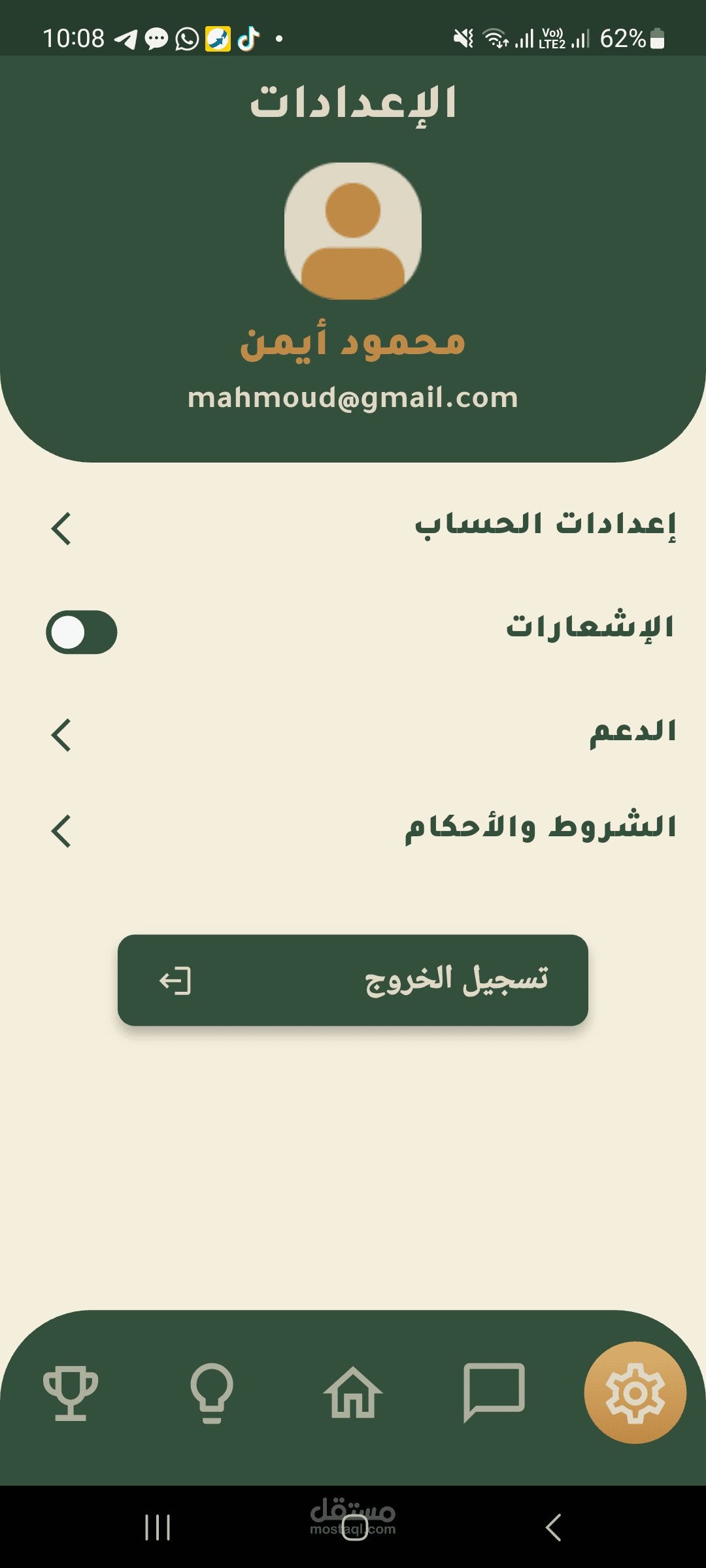The height and width of the screenshot is (1568, 706).
Task: Open account settings (إعدادات الحساب)
Action: click(x=353, y=527)
